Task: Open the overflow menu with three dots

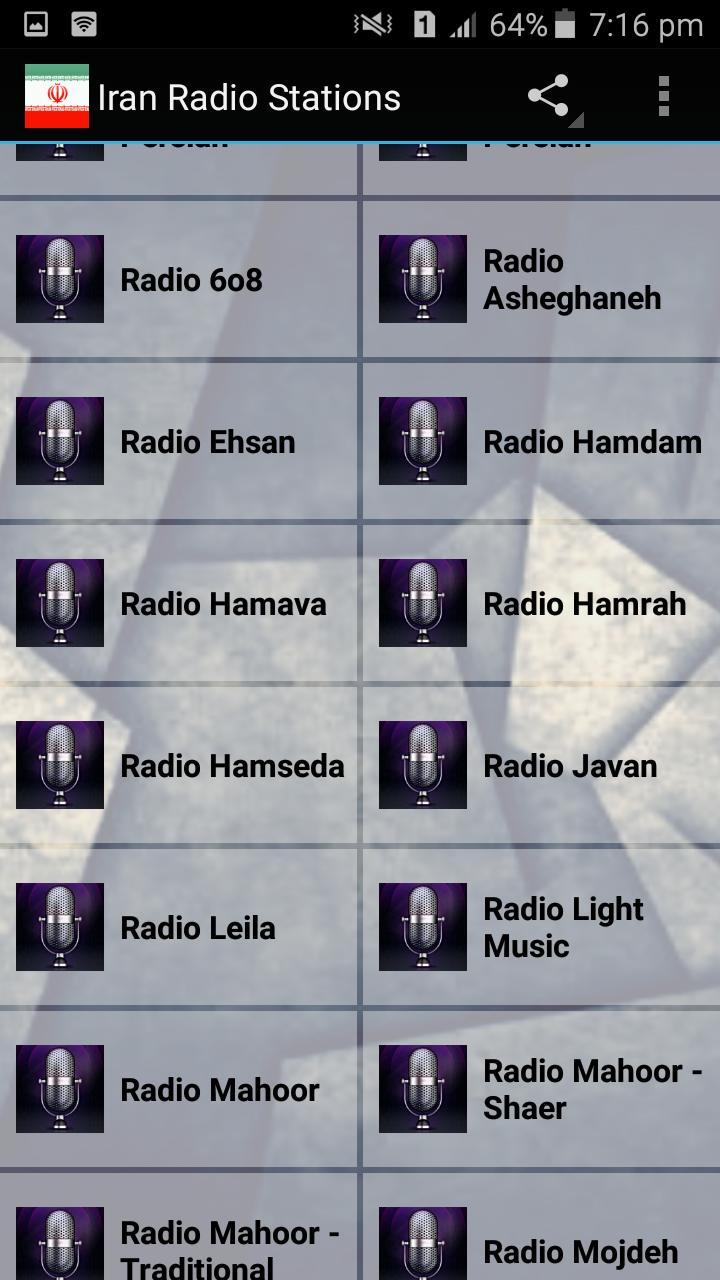Action: click(x=662, y=96)
